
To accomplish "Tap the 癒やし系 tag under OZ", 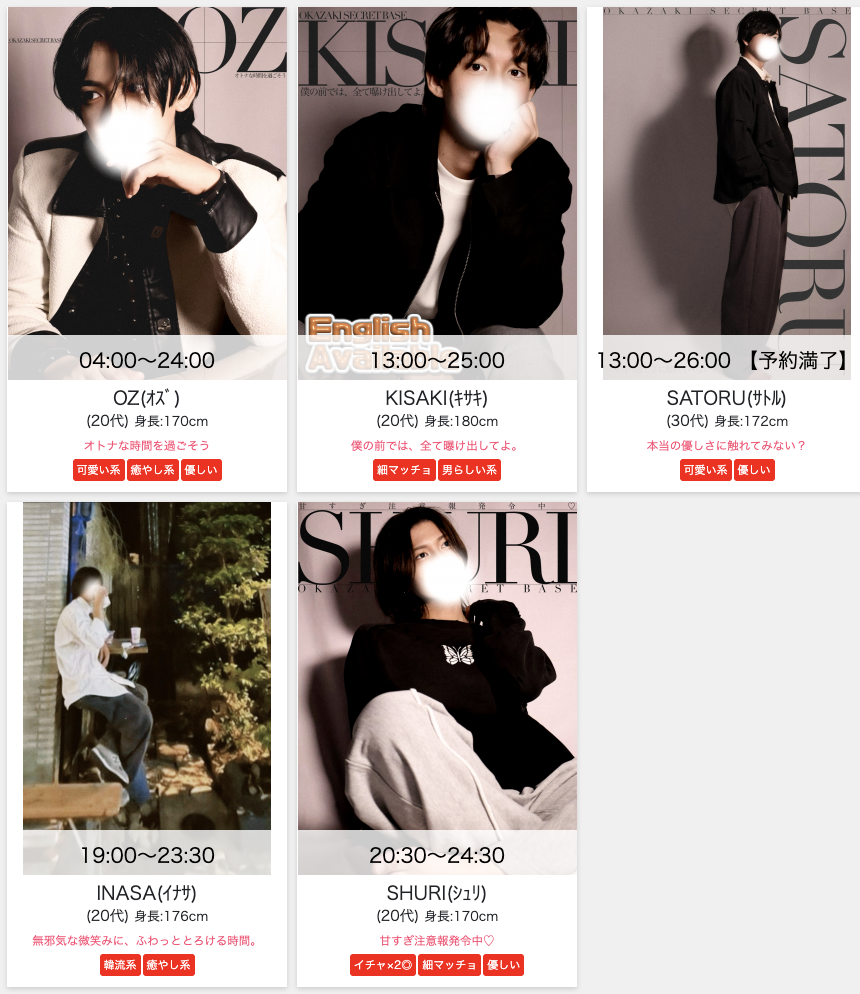I will (x=152, y=470).
